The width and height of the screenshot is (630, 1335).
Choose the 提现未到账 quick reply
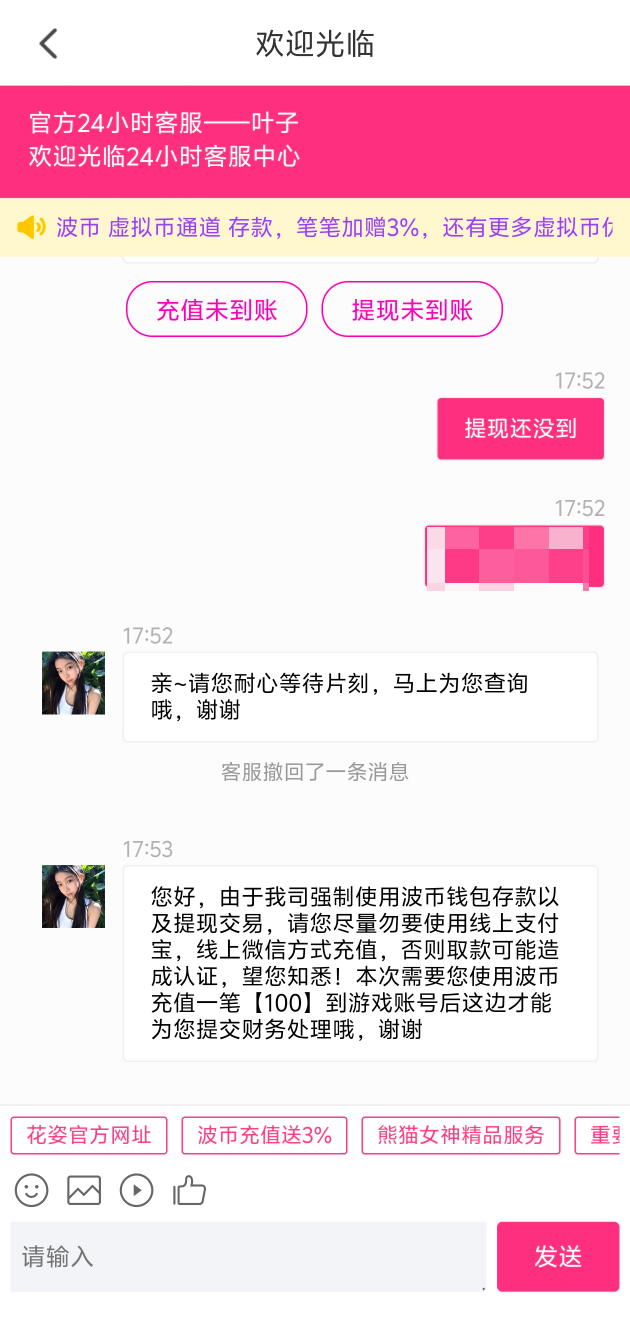(412, 309)
